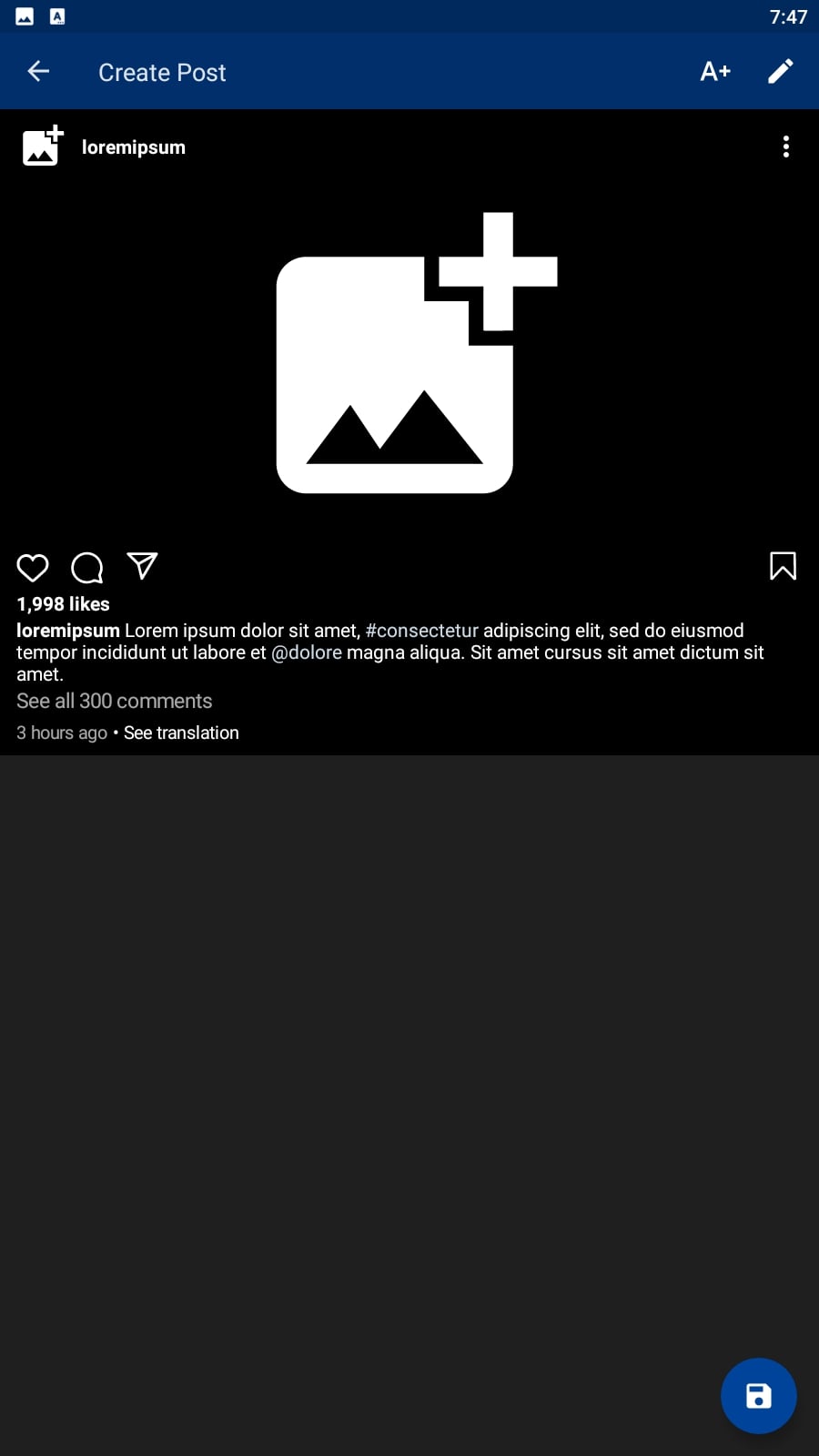The image size is (819, 1456).
Task: Like the post with heart icon
Action: 33,567
